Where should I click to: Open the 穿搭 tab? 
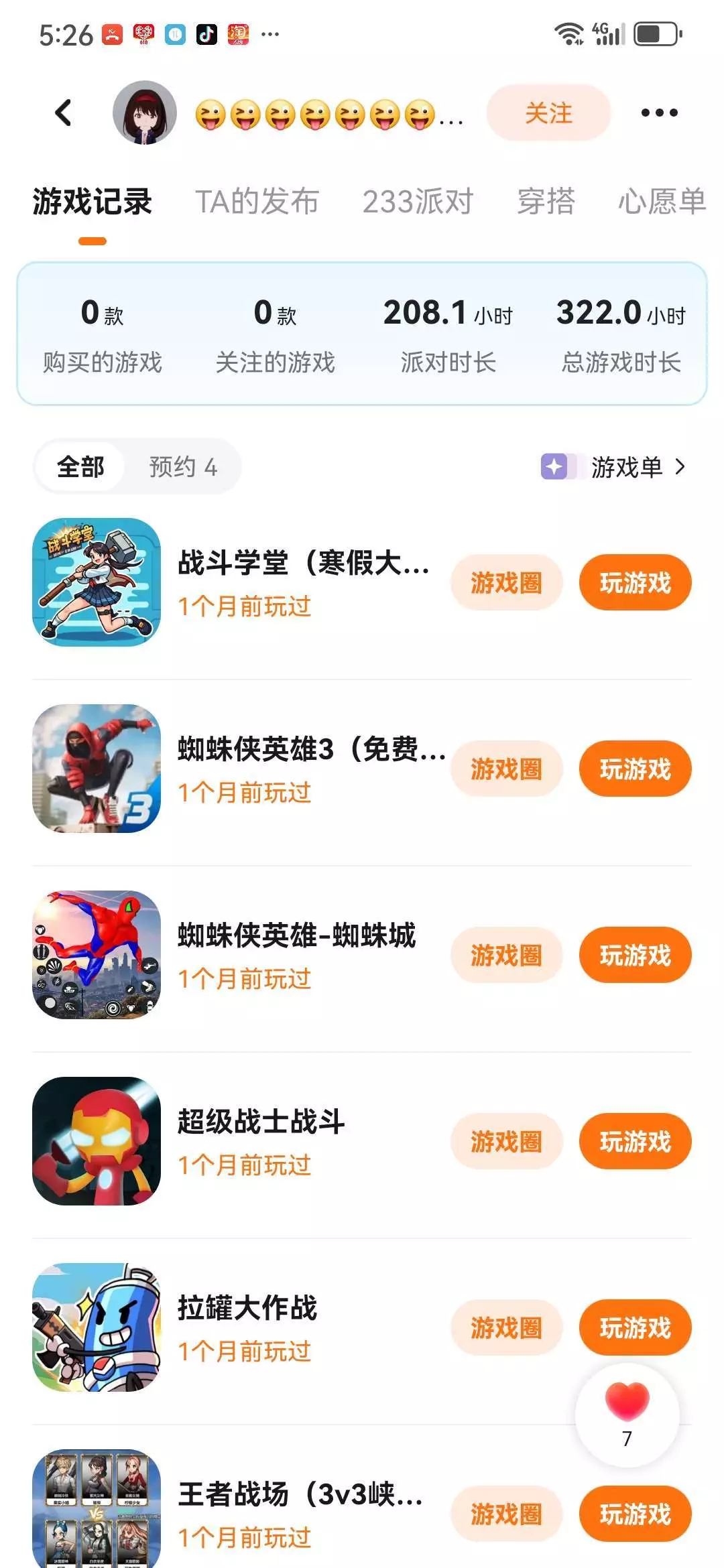[546, 202]
